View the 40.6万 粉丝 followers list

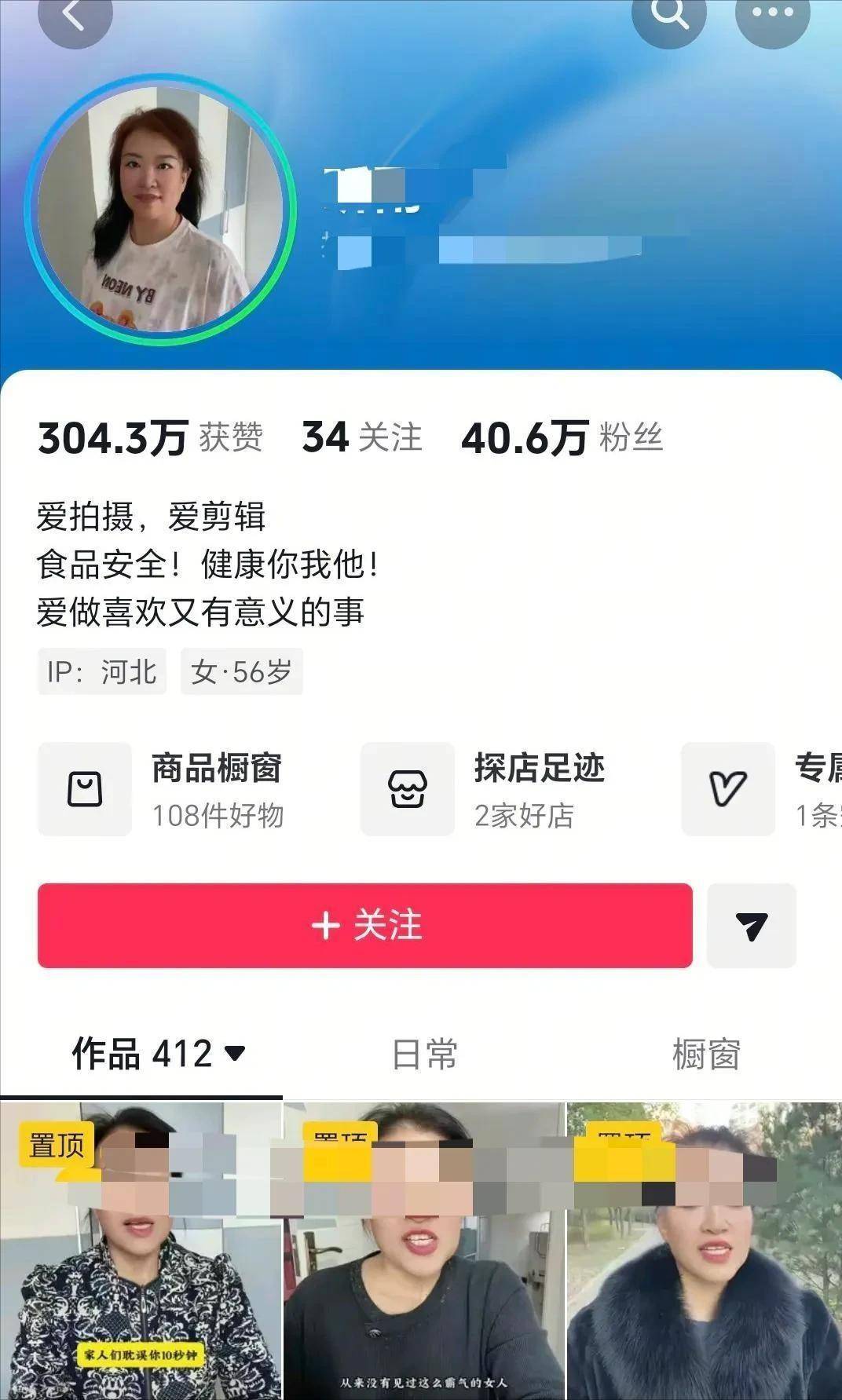(x=562, y=437)
